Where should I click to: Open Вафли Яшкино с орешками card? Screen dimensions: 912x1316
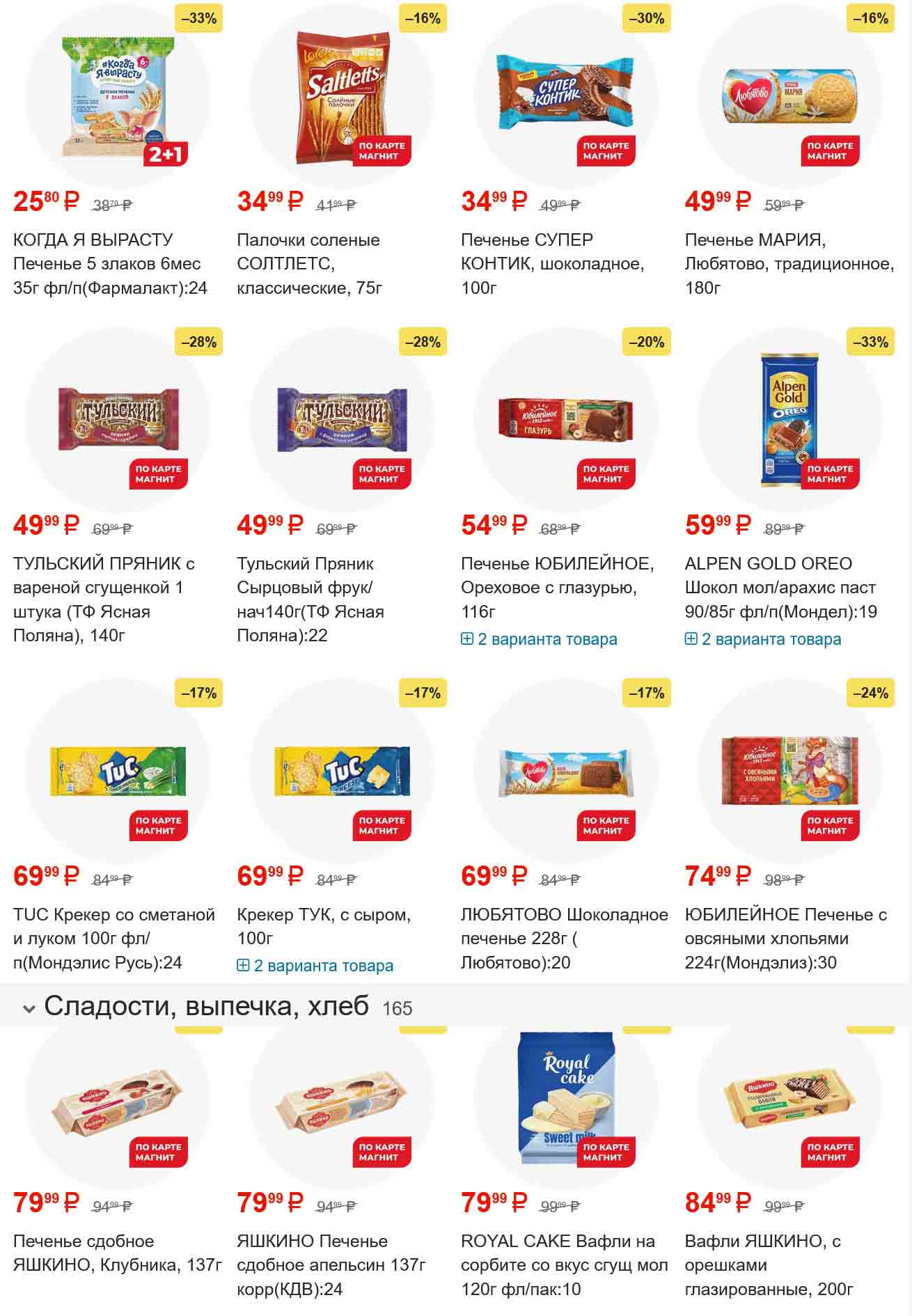pyautogui.click(x=789, y=1100)
